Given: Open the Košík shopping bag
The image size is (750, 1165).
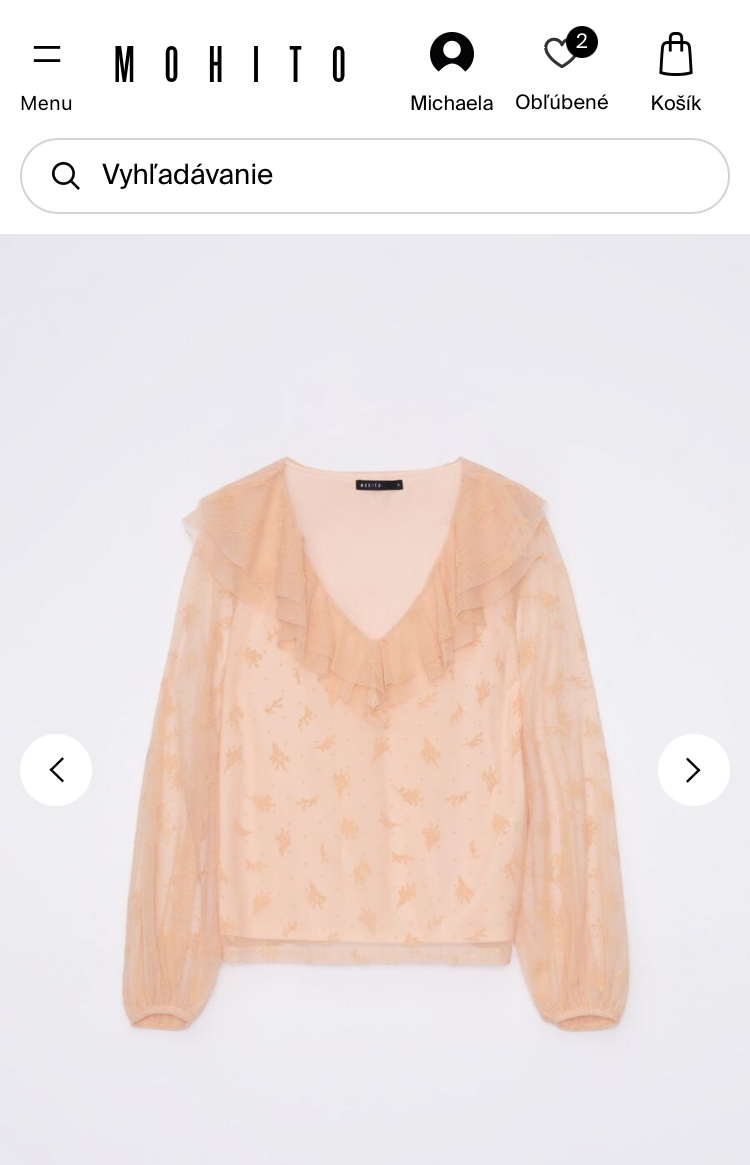Looking at the screenshot, I should coord(676,72).
